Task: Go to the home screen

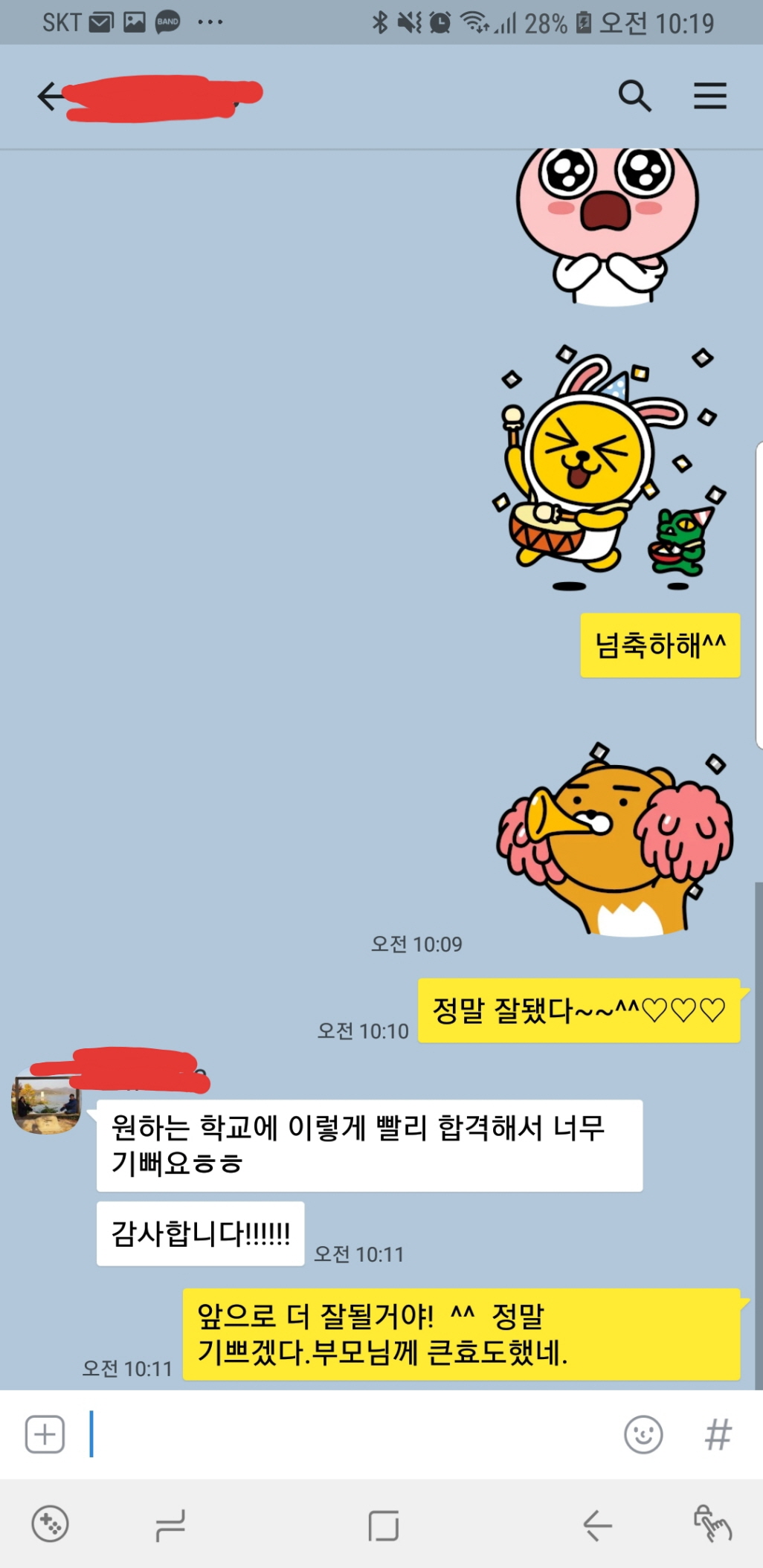Action: 383,1526
